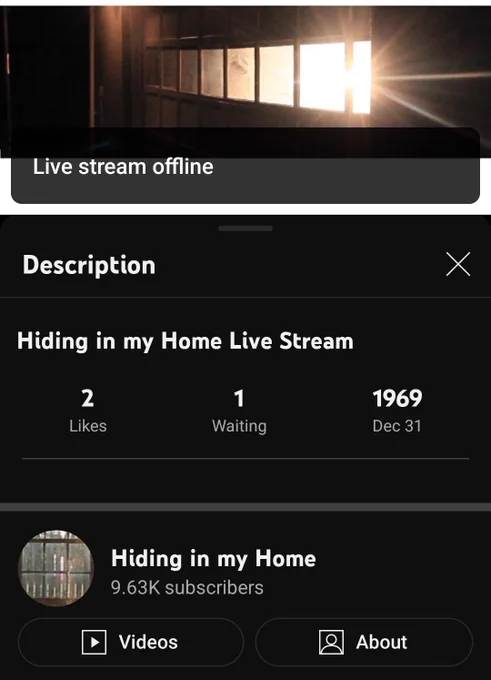This screenshot has width=491, height=680.
Task: Close the Description panel
Action: tap(458, 264)
